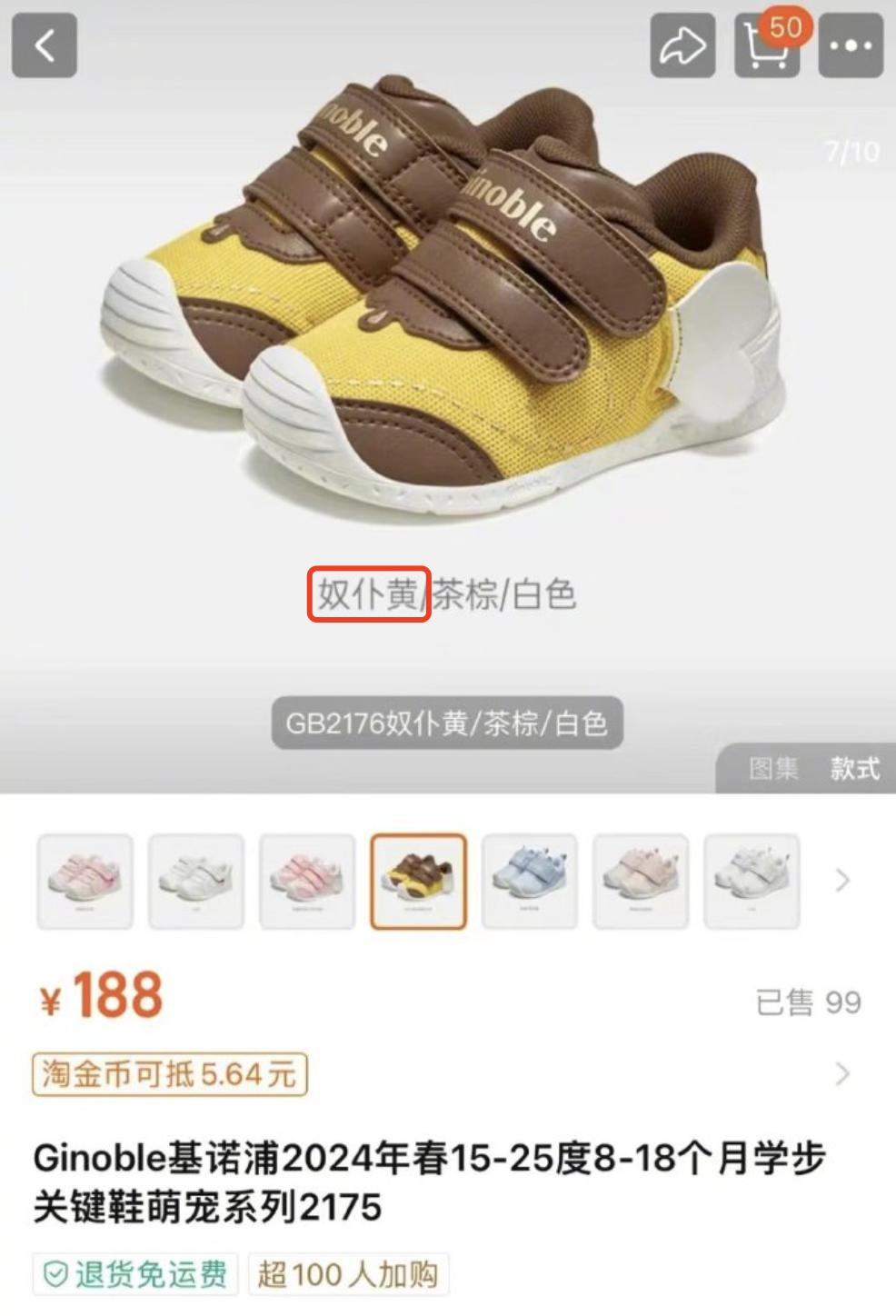Share this Ginoble shoe listing
Viewport: 896px width, 1316px height.
click(x=682, y=45)
